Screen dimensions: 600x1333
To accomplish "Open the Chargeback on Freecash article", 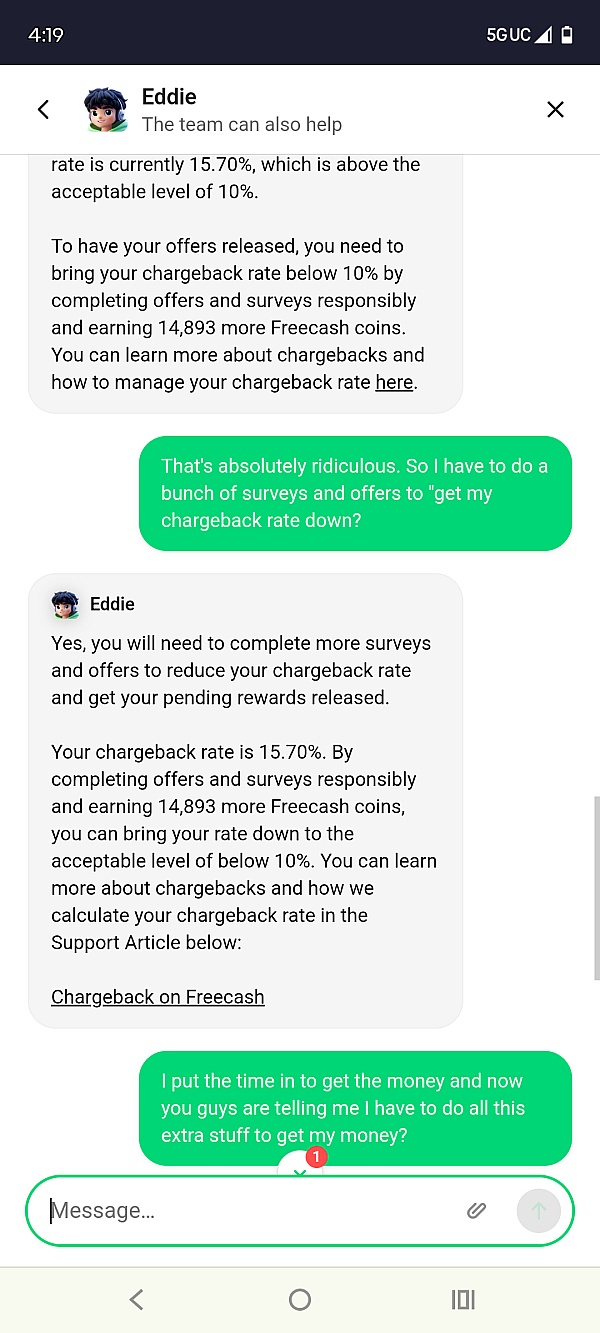I will (x=158, y=997).
